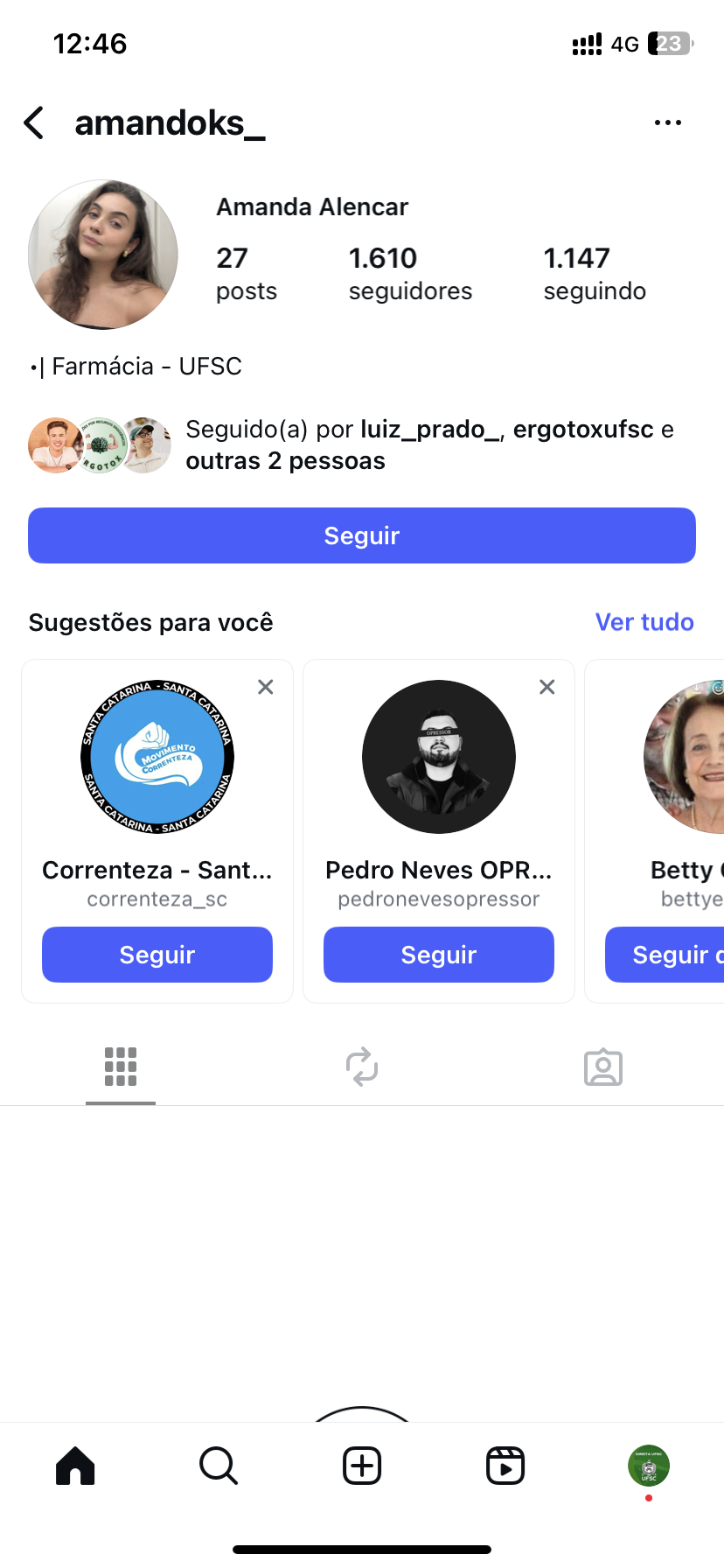The width and height of the screenshot is (724, 1568).
Task: View Amanda Alencar's profile picture
Action: (x=103, y=255)
